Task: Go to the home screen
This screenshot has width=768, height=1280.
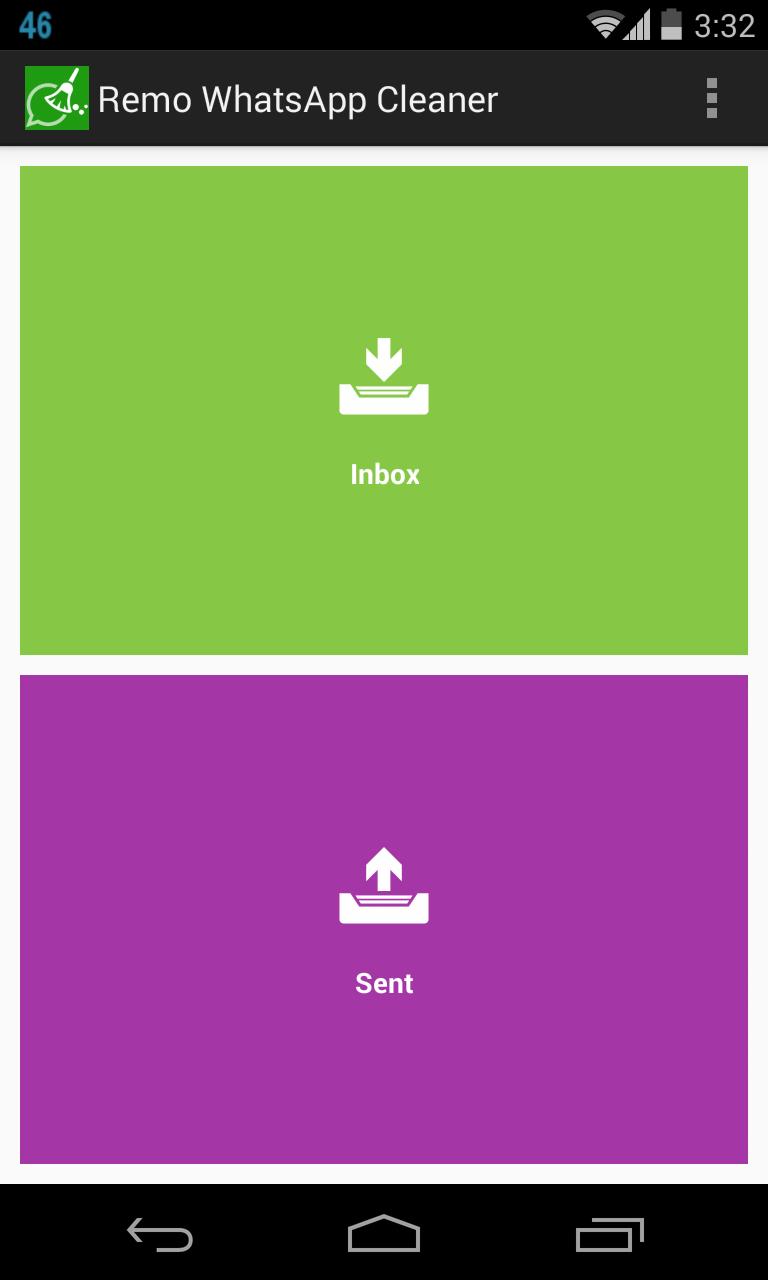Action: (x=384, y=1234)
